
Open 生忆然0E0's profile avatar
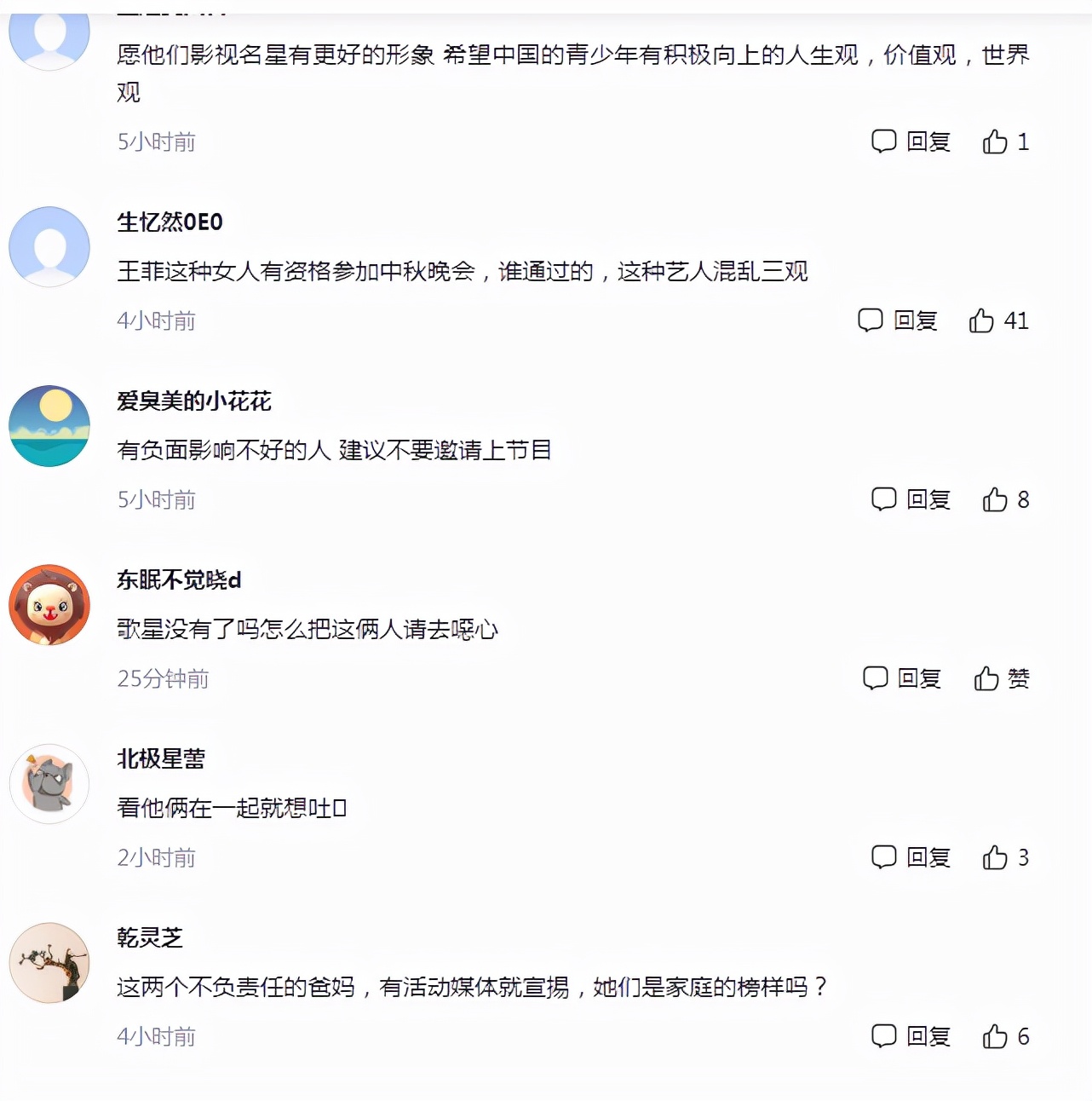pos(49,246)
